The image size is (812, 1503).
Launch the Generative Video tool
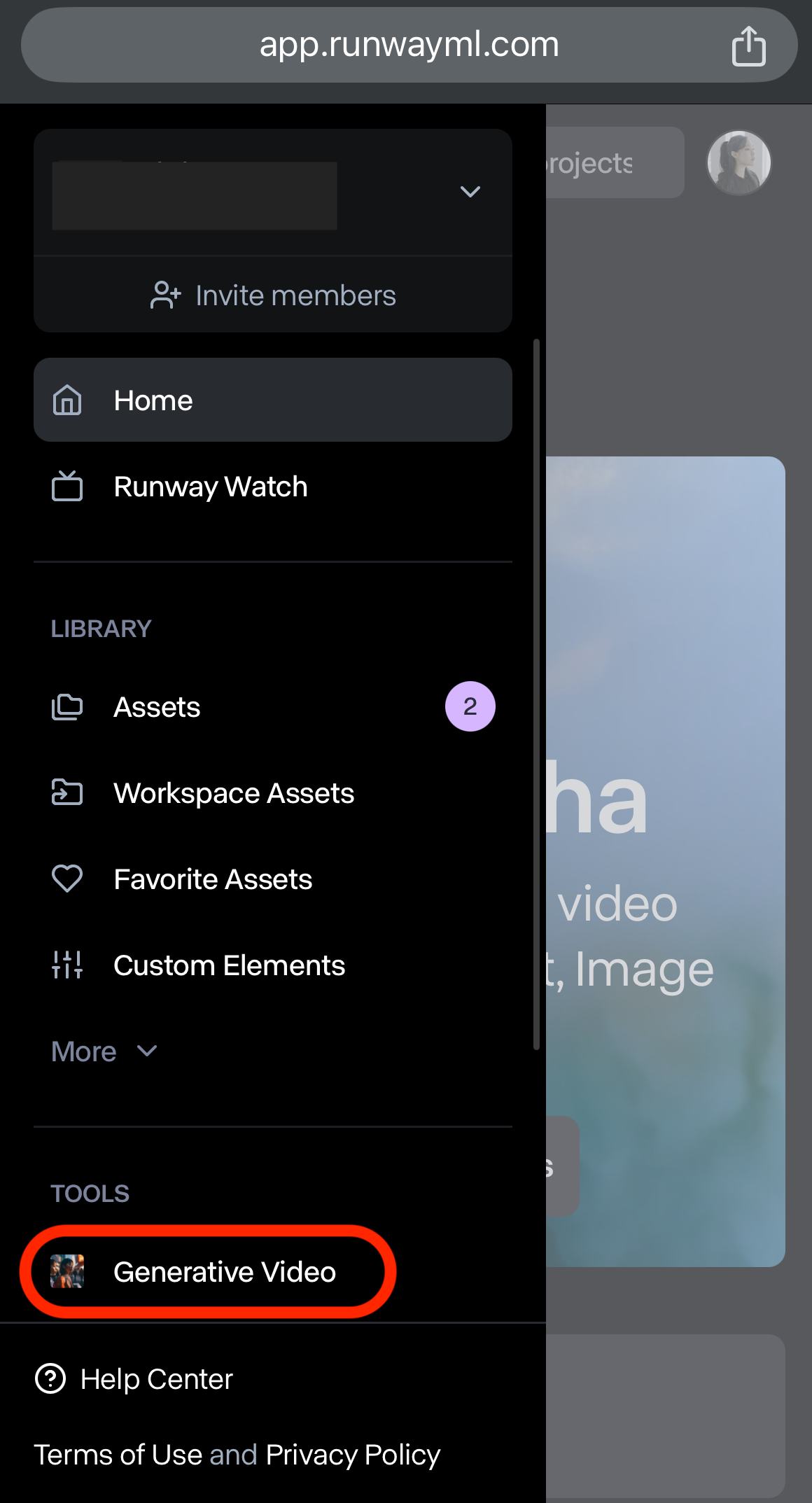click(x=224, y=1272)
